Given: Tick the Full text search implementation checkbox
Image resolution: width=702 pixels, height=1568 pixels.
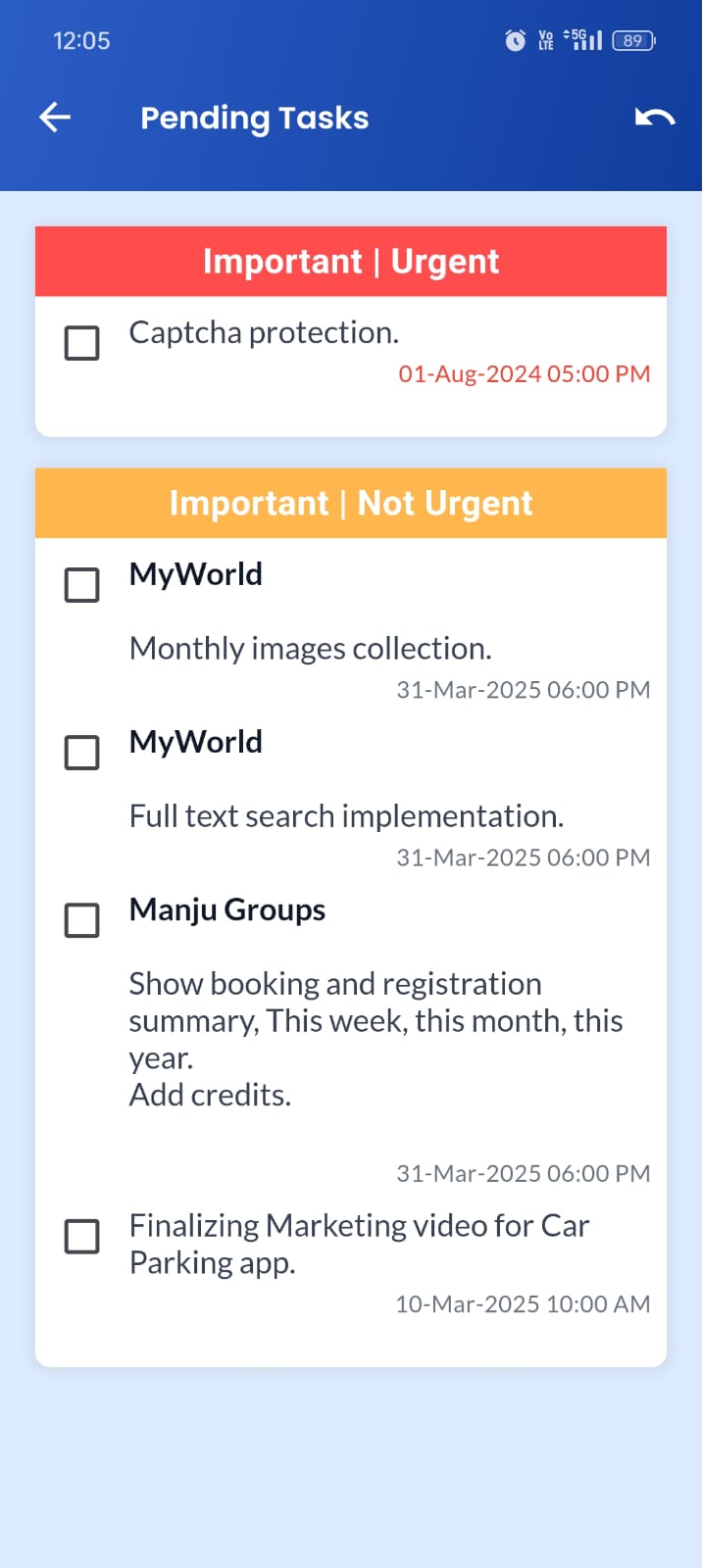Looking at the screenshot, I should pos(81,753).
